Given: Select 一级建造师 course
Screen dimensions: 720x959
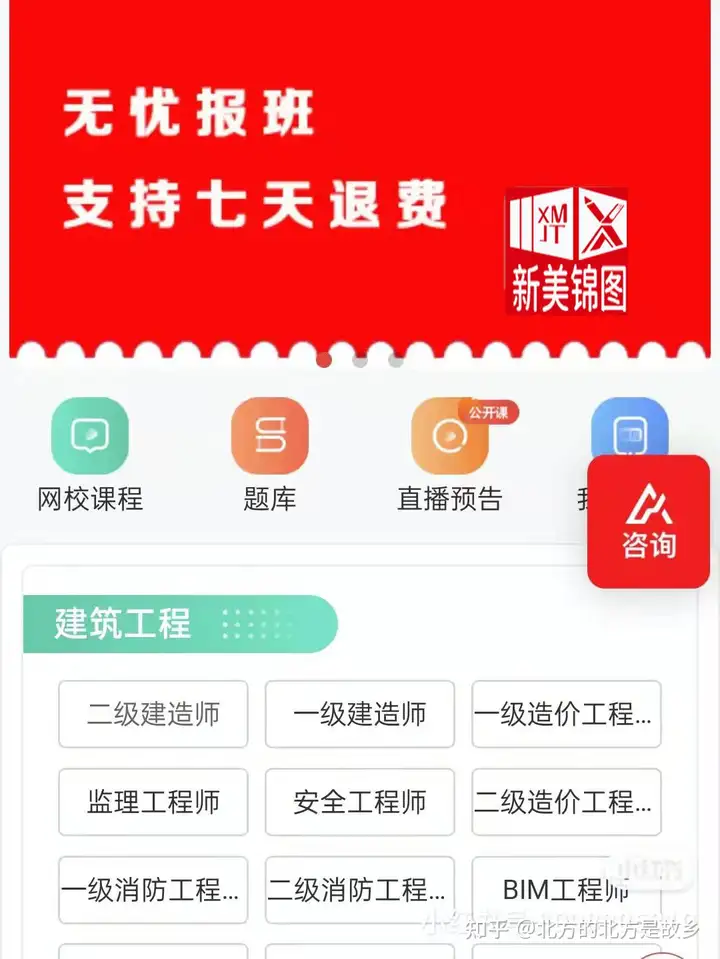Looking at the screenshot, I should pyautogui.click(x=360, y=714).
